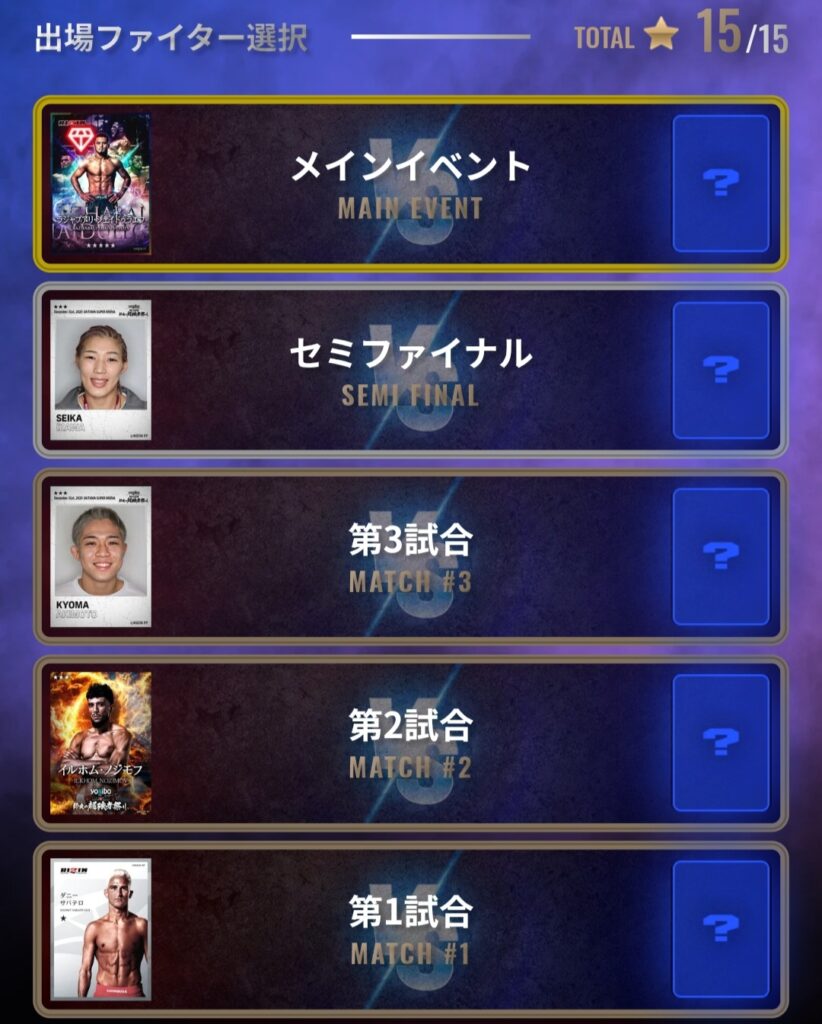
Task: Select Seika's card in セミファイナル
Action: [x=100, y=370]
